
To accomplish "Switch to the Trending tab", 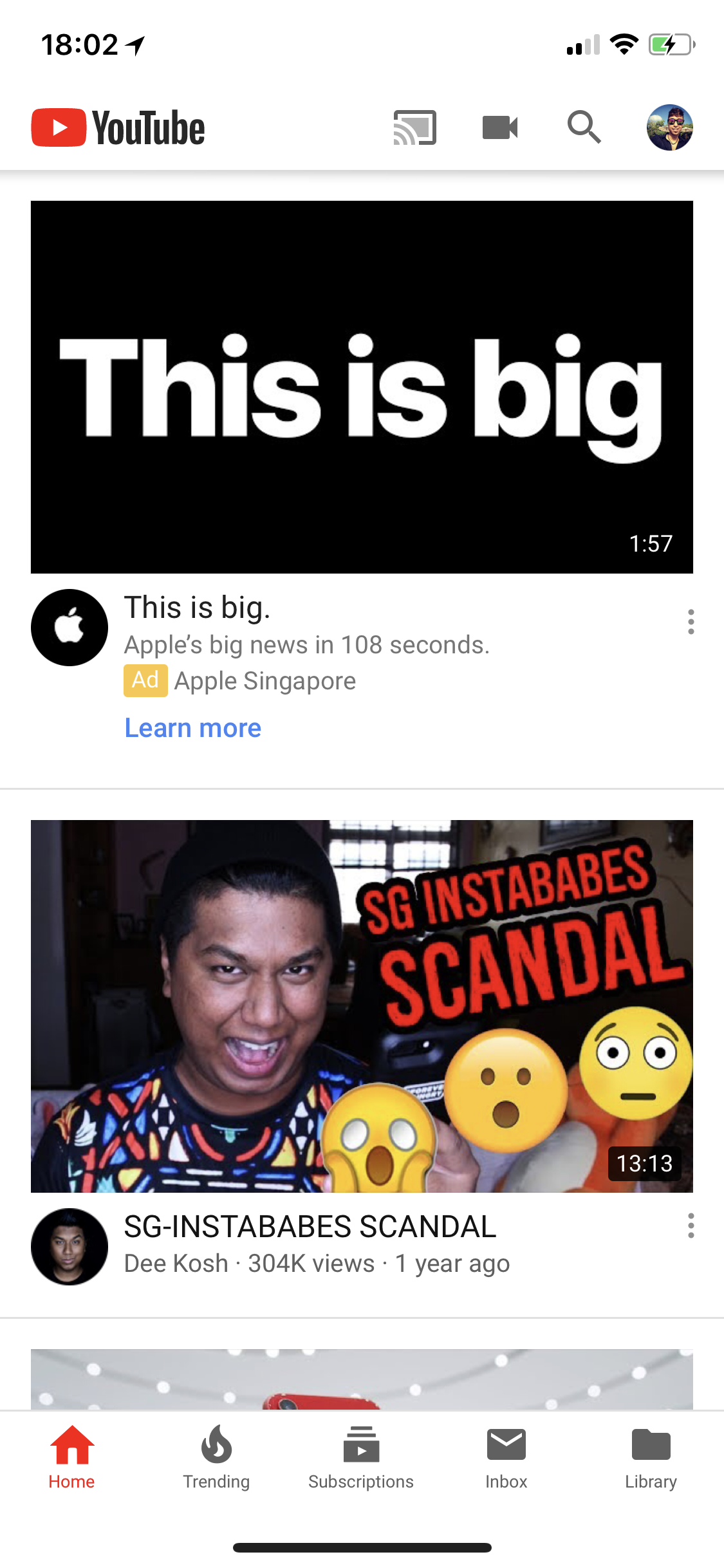I will (216, 1457).
